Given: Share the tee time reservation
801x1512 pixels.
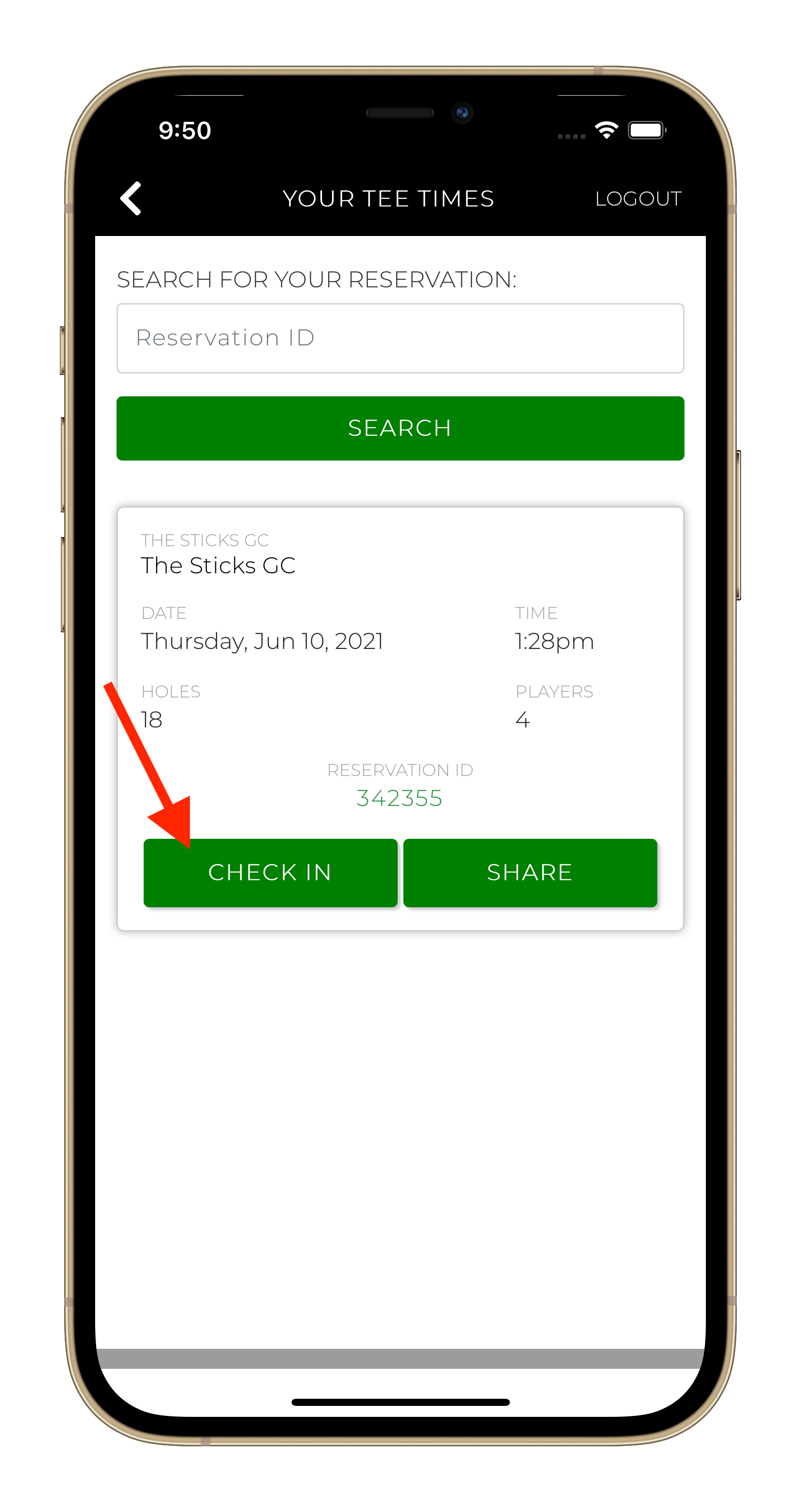Looking at the screenshot, I should tap(529, 872).
